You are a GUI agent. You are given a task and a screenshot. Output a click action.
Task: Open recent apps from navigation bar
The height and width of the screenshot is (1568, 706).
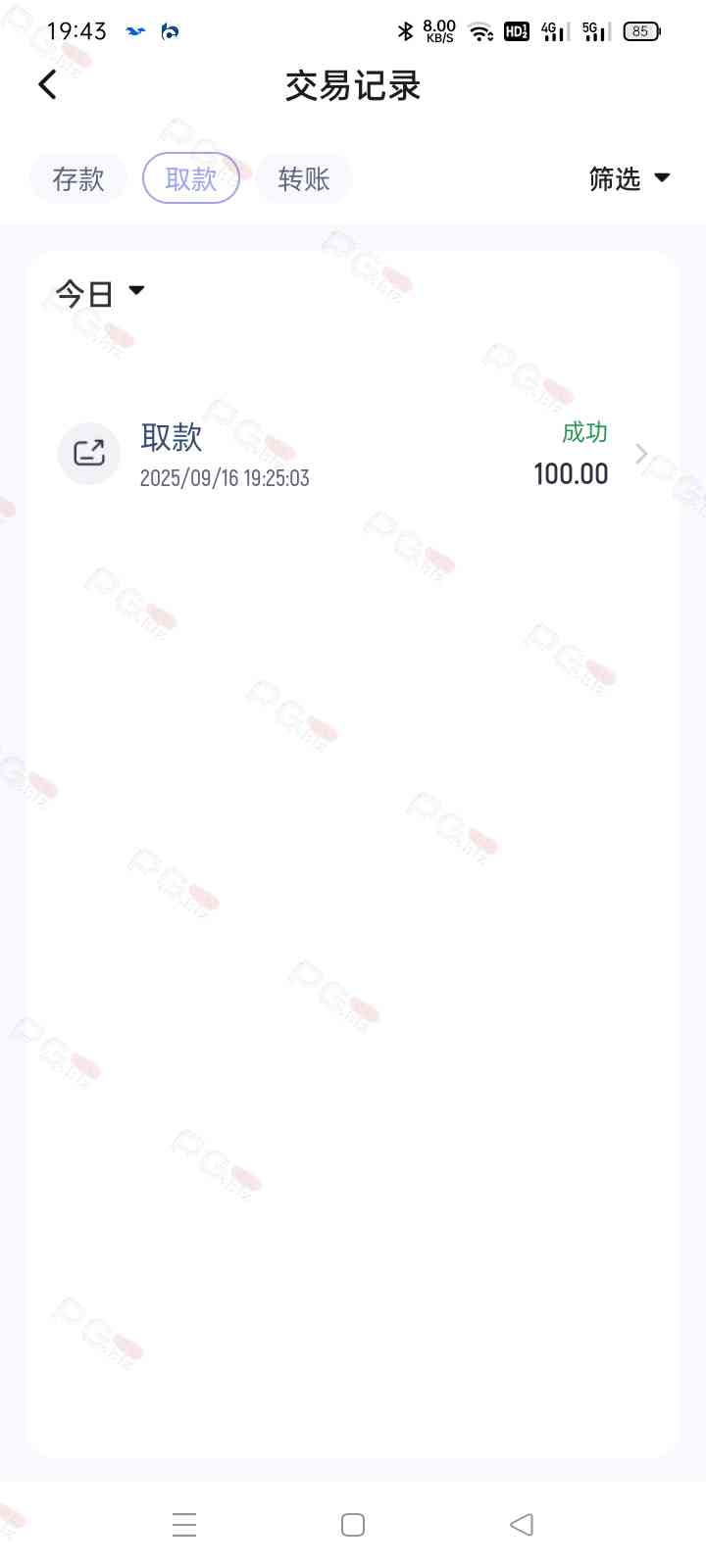coord(184,1525)
